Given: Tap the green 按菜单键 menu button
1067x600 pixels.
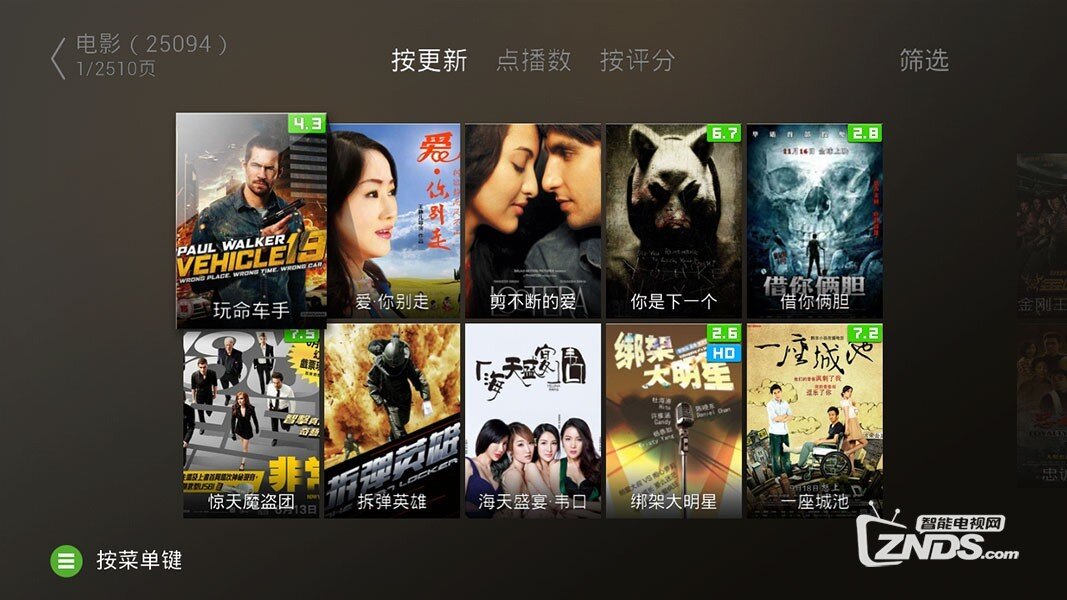Looking at the screenshot, I should pos(67,560).
